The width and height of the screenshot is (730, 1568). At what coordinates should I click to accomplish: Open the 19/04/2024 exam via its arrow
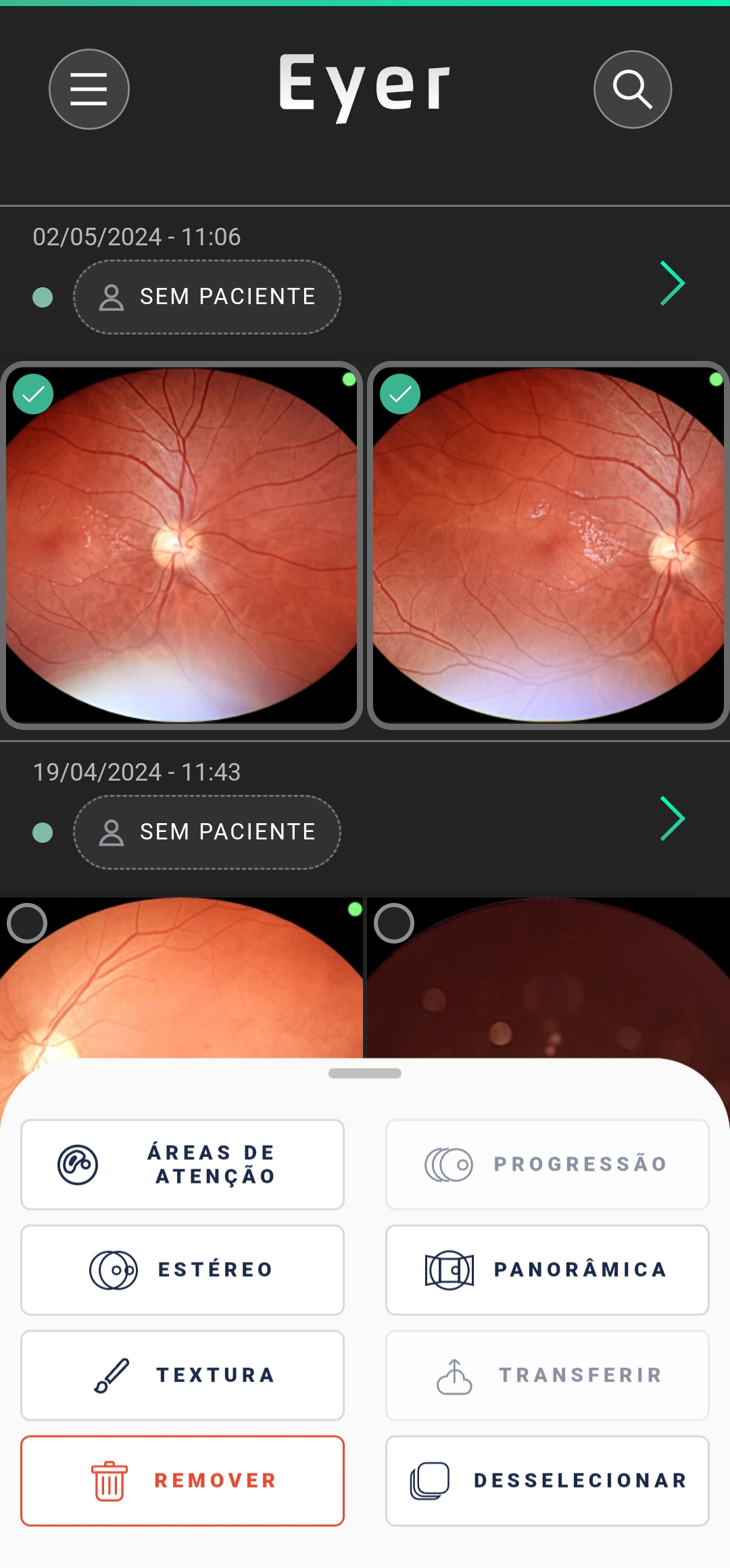click(673, 818)
